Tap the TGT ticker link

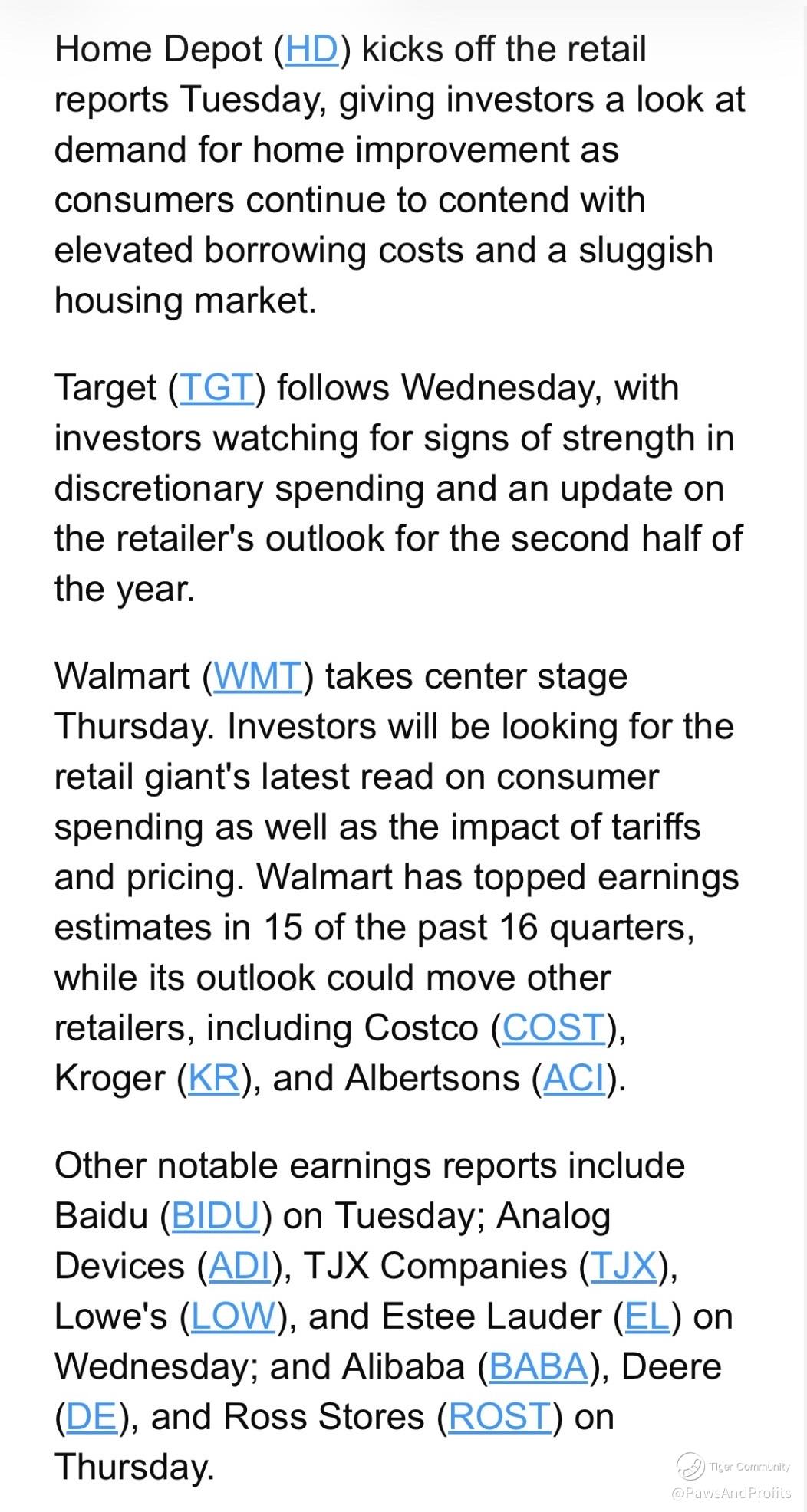coord(216,388)
